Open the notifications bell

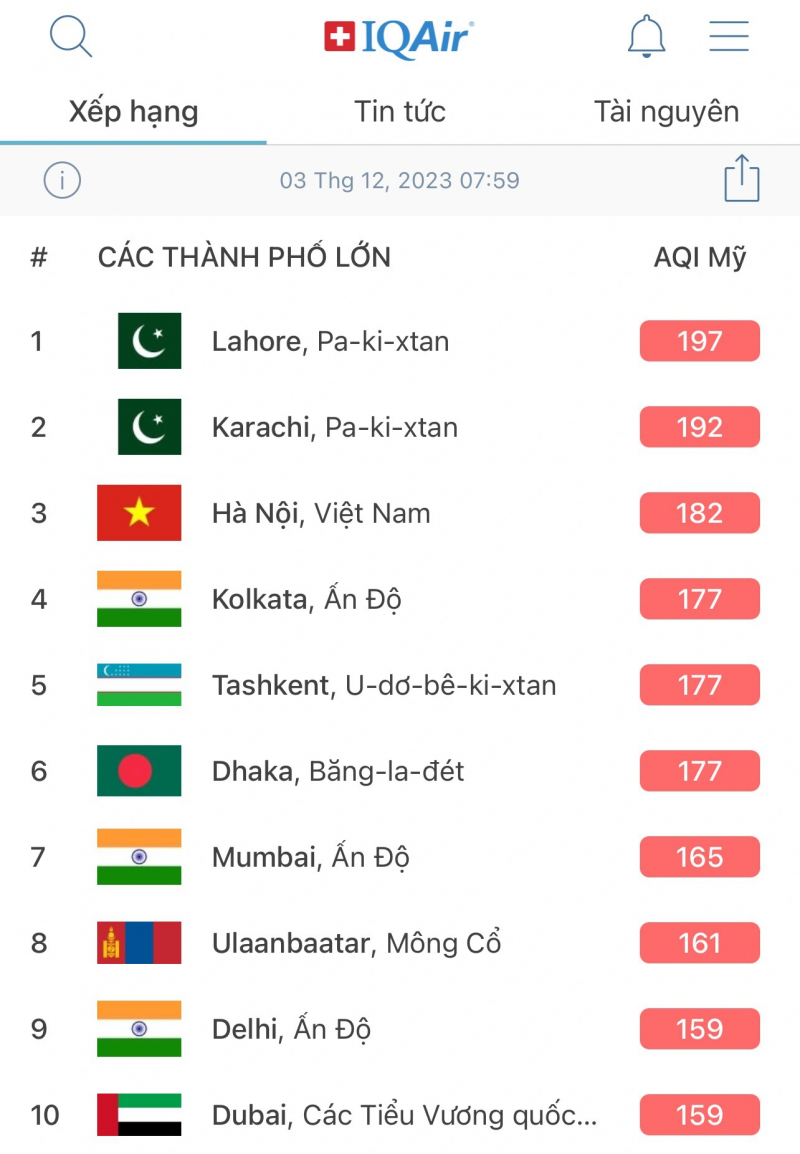pos(646,37)
